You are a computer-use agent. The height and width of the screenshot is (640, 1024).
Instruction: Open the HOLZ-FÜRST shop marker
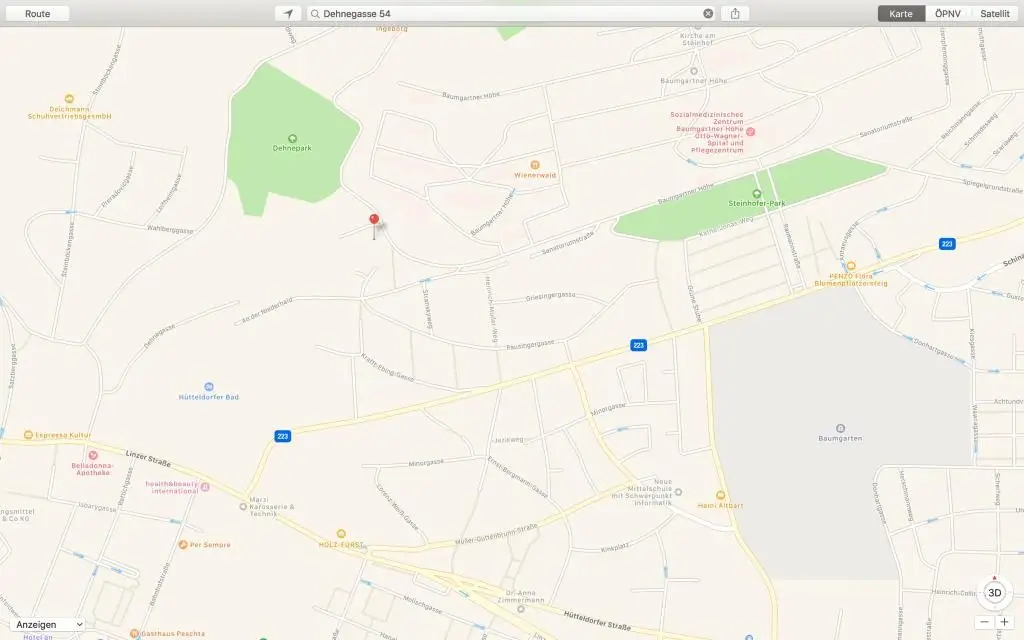pyautogui.click(x=341, y=534)
